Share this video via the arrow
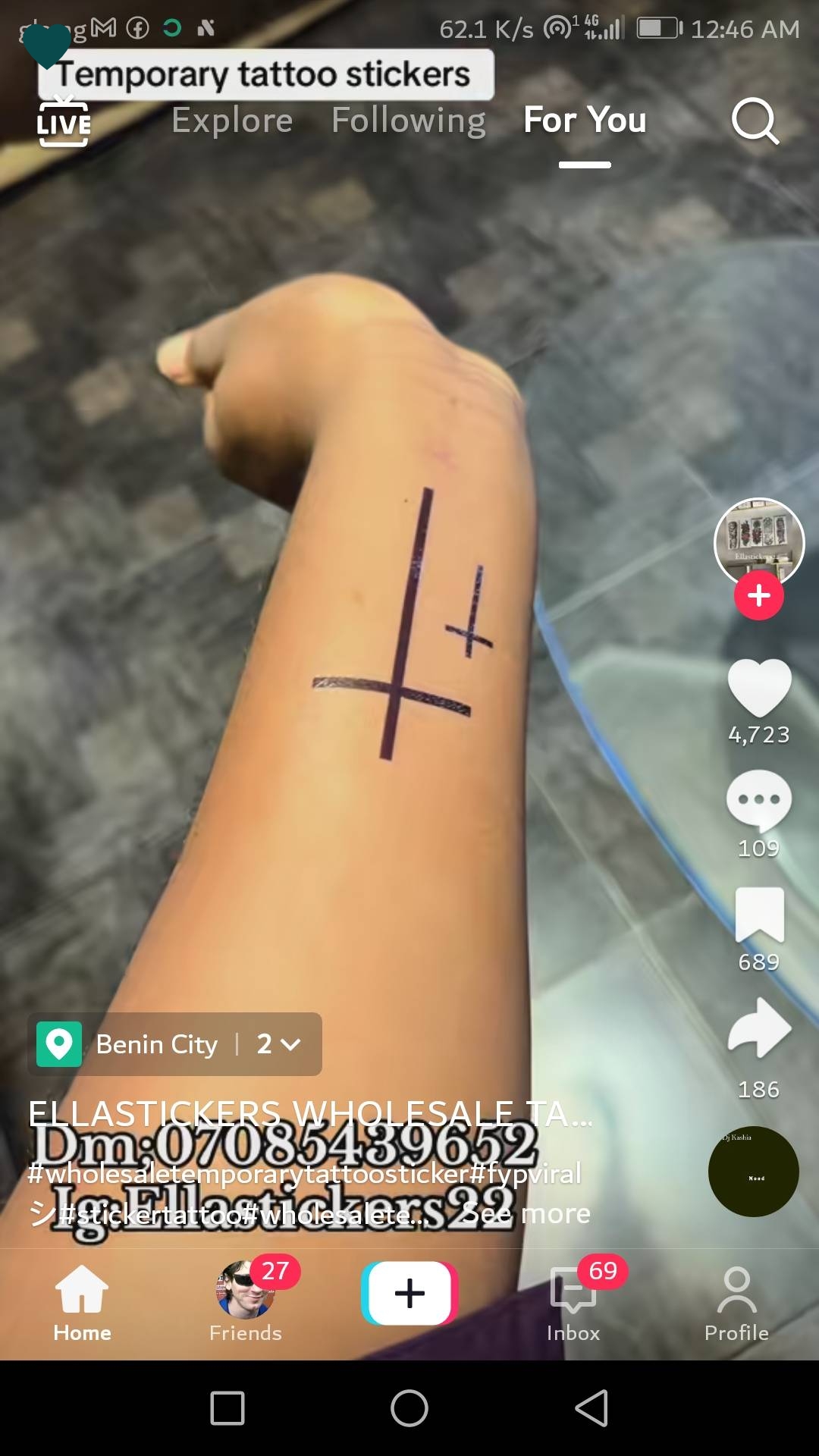The height and width of the screenshot is (1456, 819). point(759,1028)
